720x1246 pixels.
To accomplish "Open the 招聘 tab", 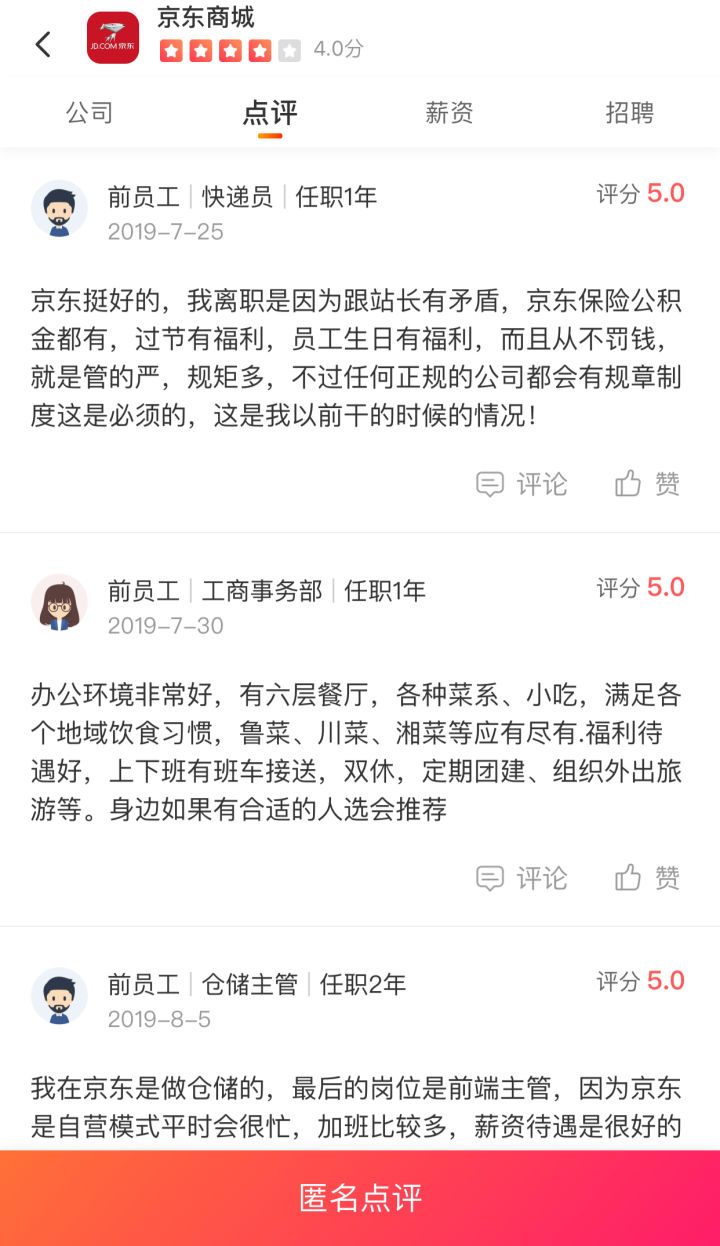I will [628, 113].
